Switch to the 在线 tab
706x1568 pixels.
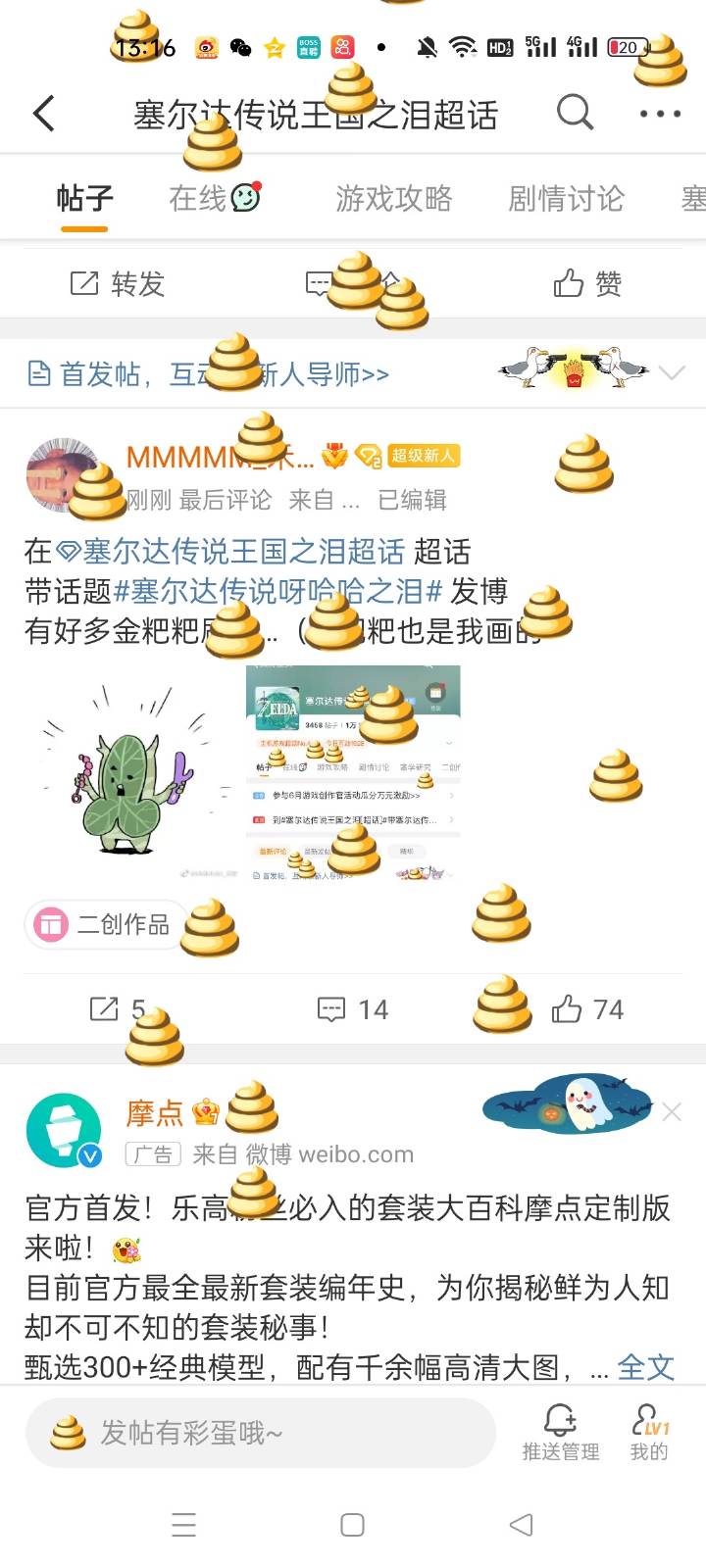tap(198, 199)
